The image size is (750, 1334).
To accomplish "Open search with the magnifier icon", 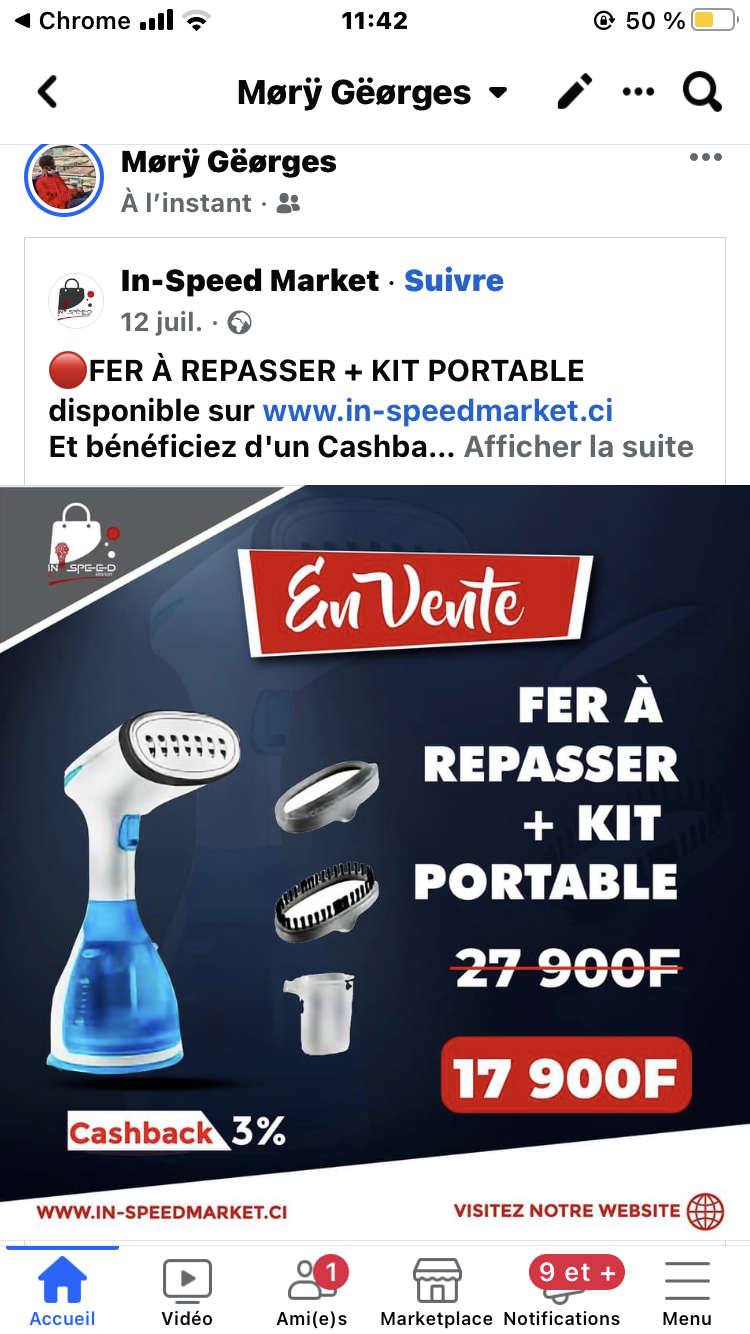I will [x=702, y=92].
